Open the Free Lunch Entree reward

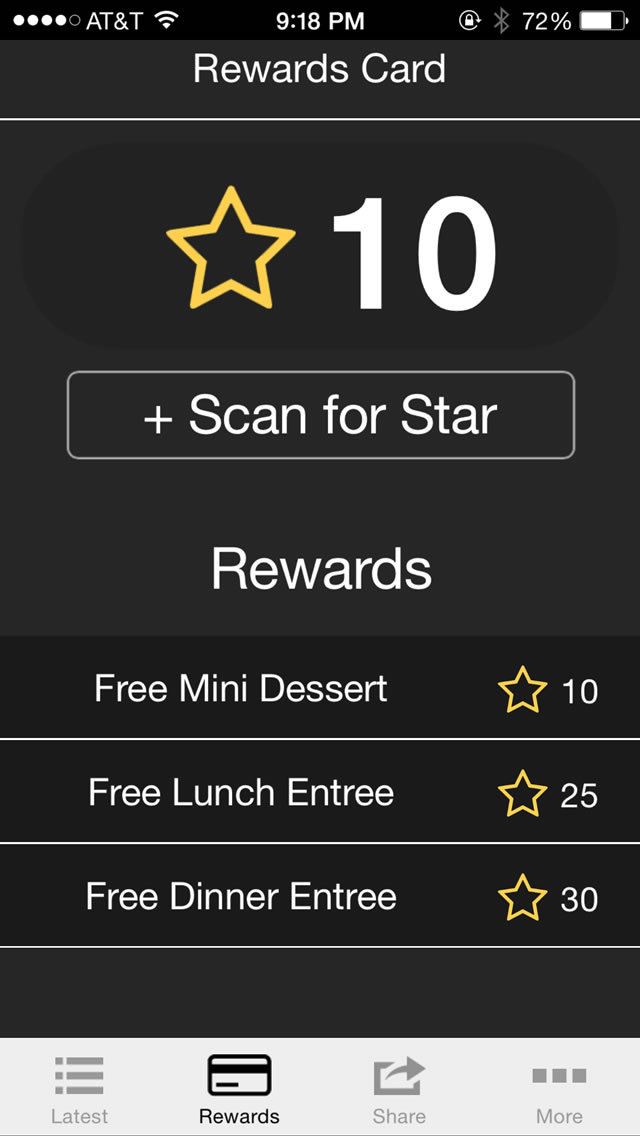tap(320, 793)
